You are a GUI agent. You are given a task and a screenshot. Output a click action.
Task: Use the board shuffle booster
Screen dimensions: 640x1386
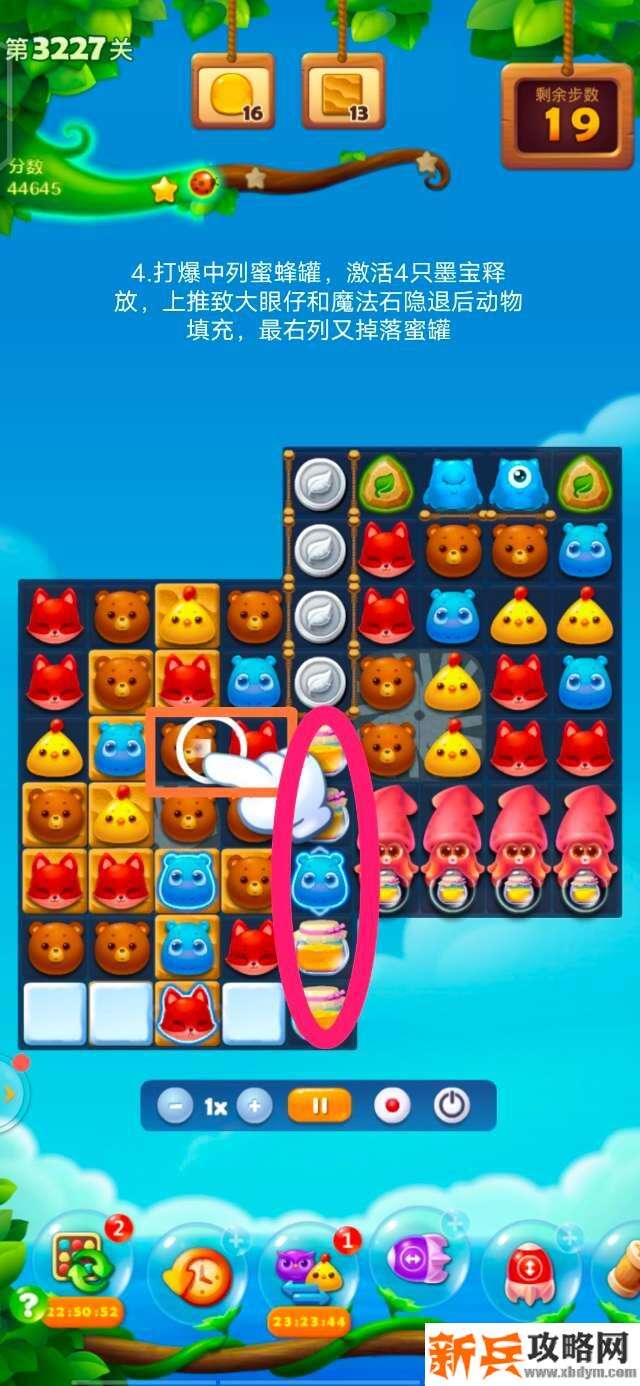(82, 1263)
